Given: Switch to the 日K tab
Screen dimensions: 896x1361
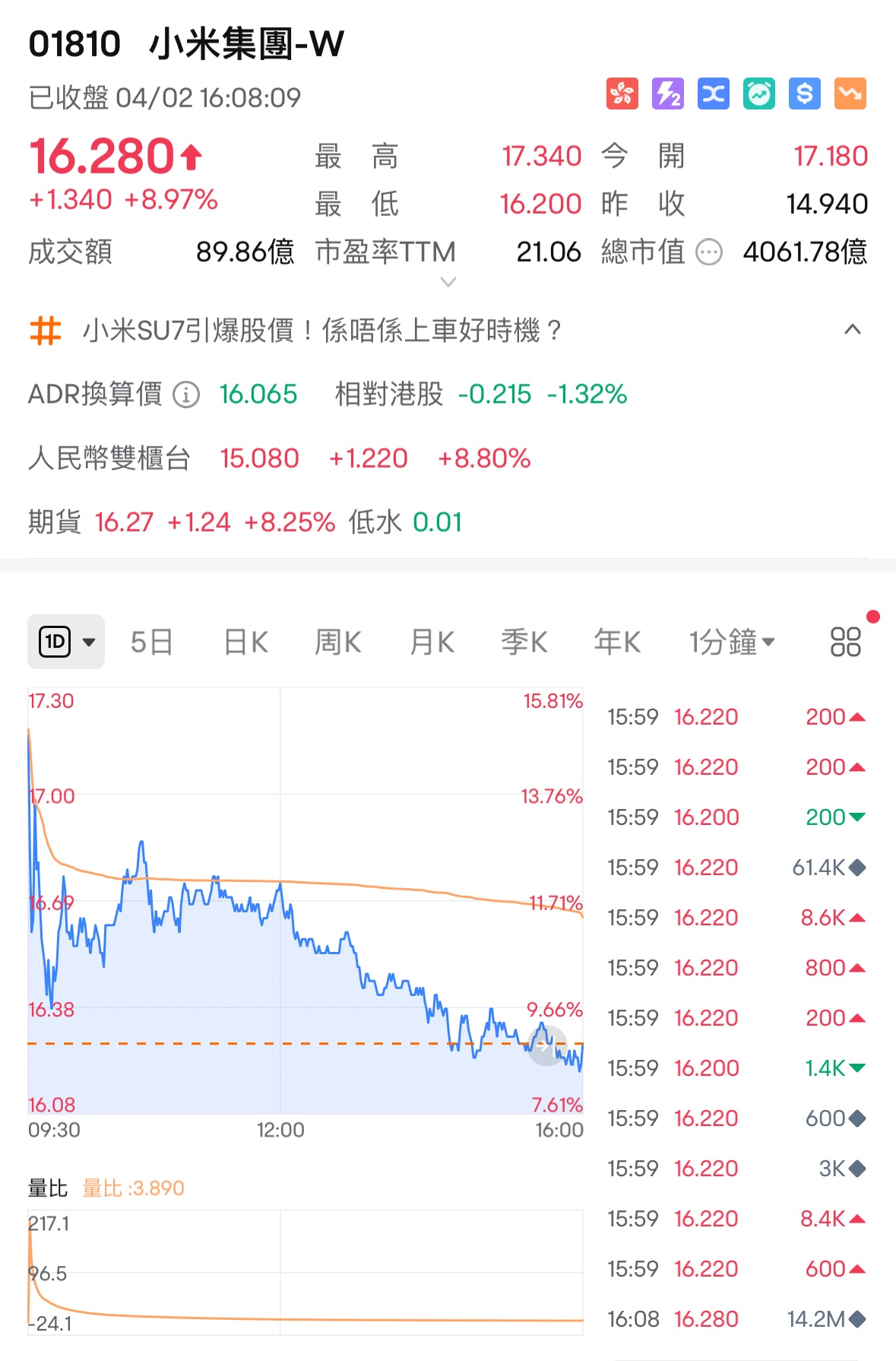Looking at the screenshot, I should pyautogui.click(x=243, y=641).
